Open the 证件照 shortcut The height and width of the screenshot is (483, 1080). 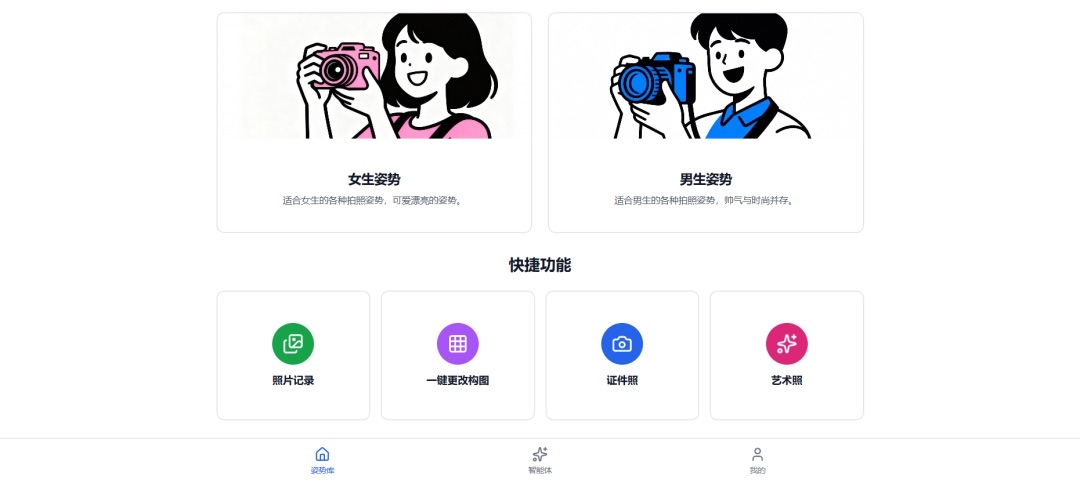click(x=622, y=356)
